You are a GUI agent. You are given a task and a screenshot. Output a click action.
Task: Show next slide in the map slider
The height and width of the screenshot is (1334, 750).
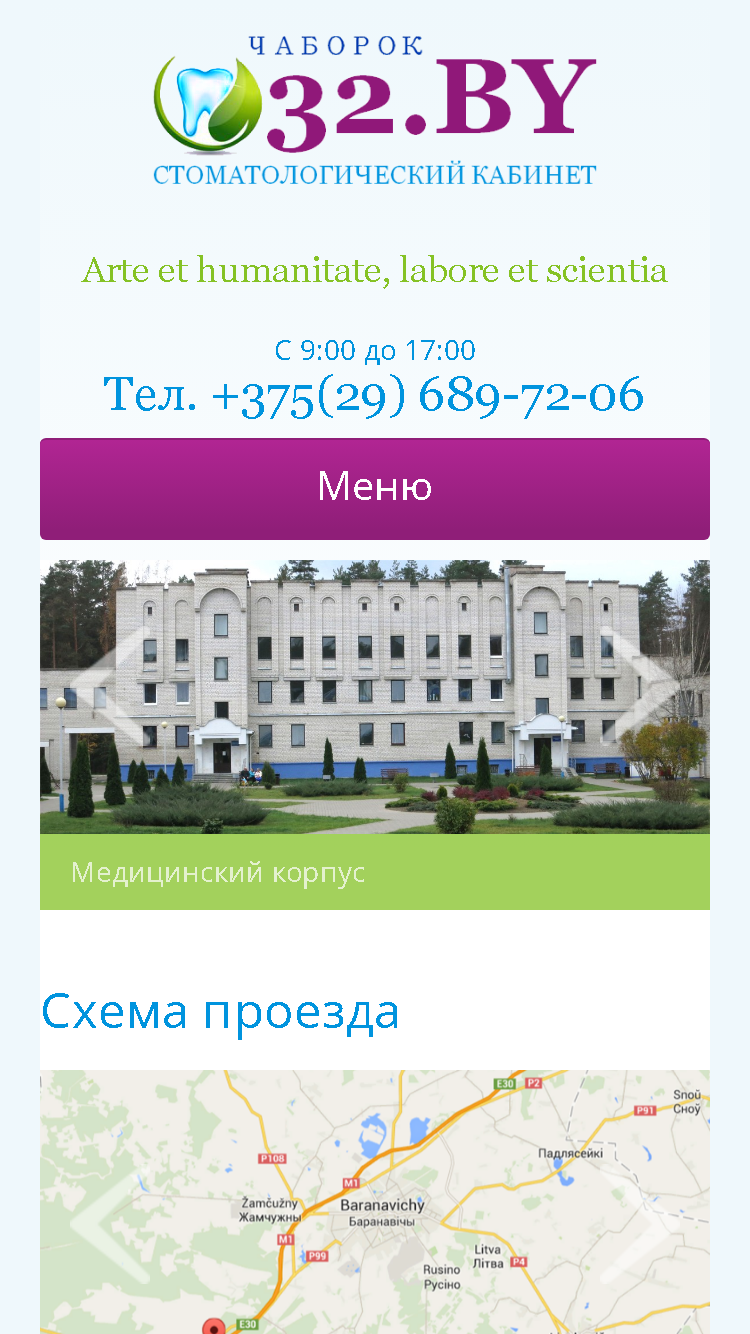coord(640,1224)
